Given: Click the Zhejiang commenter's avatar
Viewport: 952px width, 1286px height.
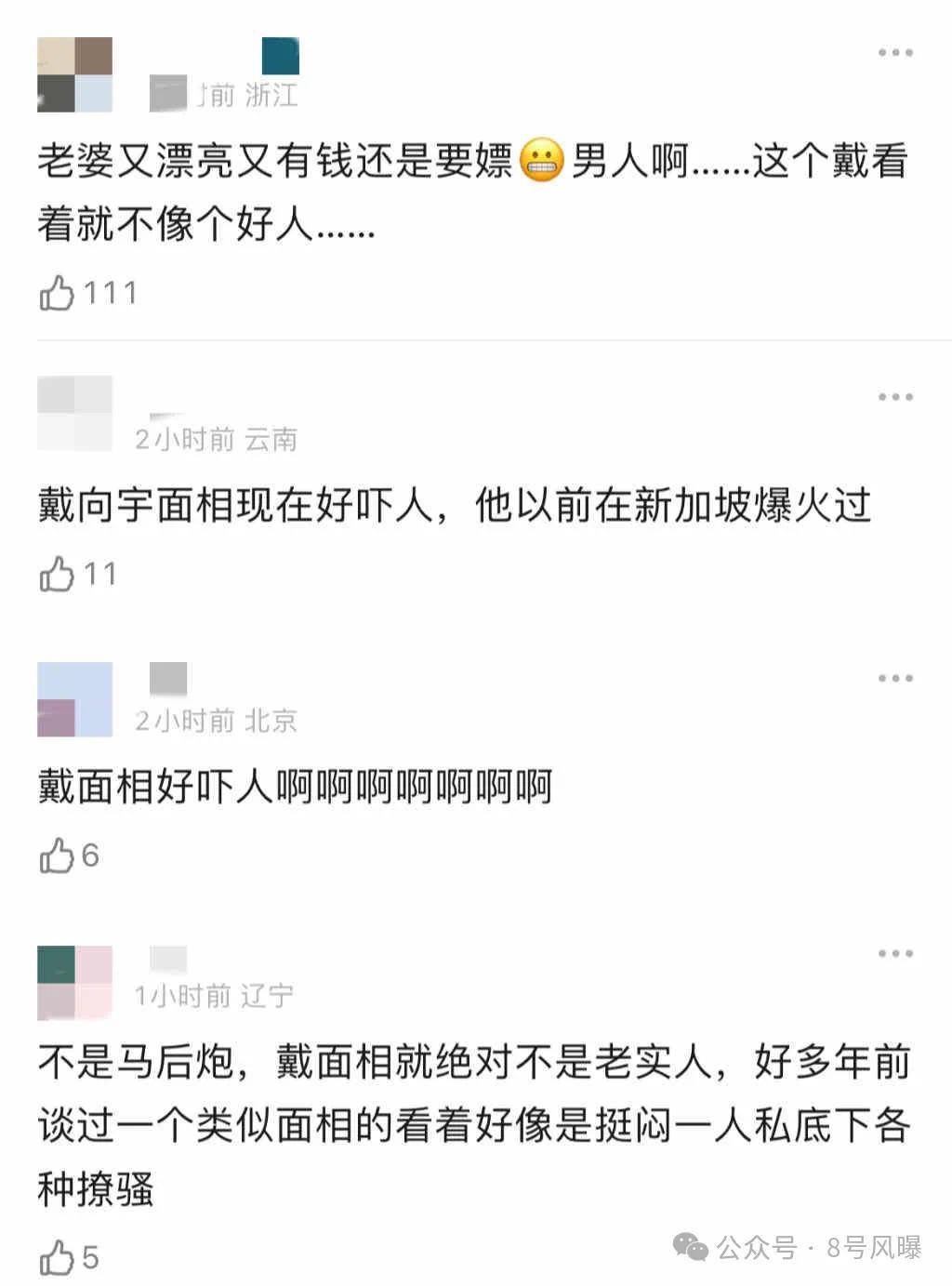Looking at the screenshot, I should pos(74,70).
